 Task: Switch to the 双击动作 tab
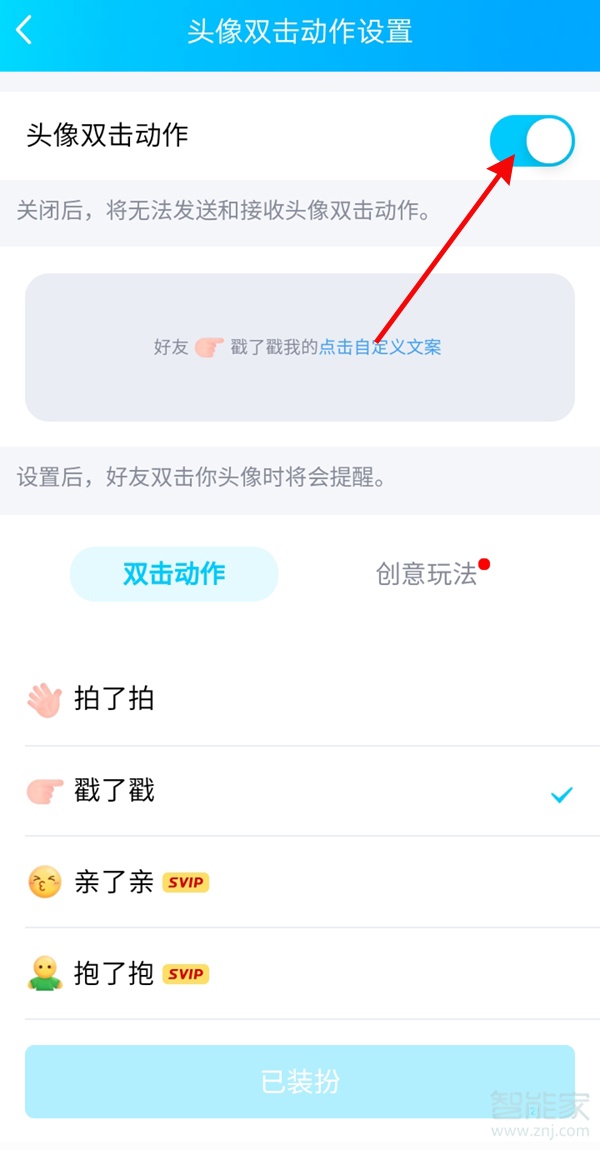[x=174, y=574]
